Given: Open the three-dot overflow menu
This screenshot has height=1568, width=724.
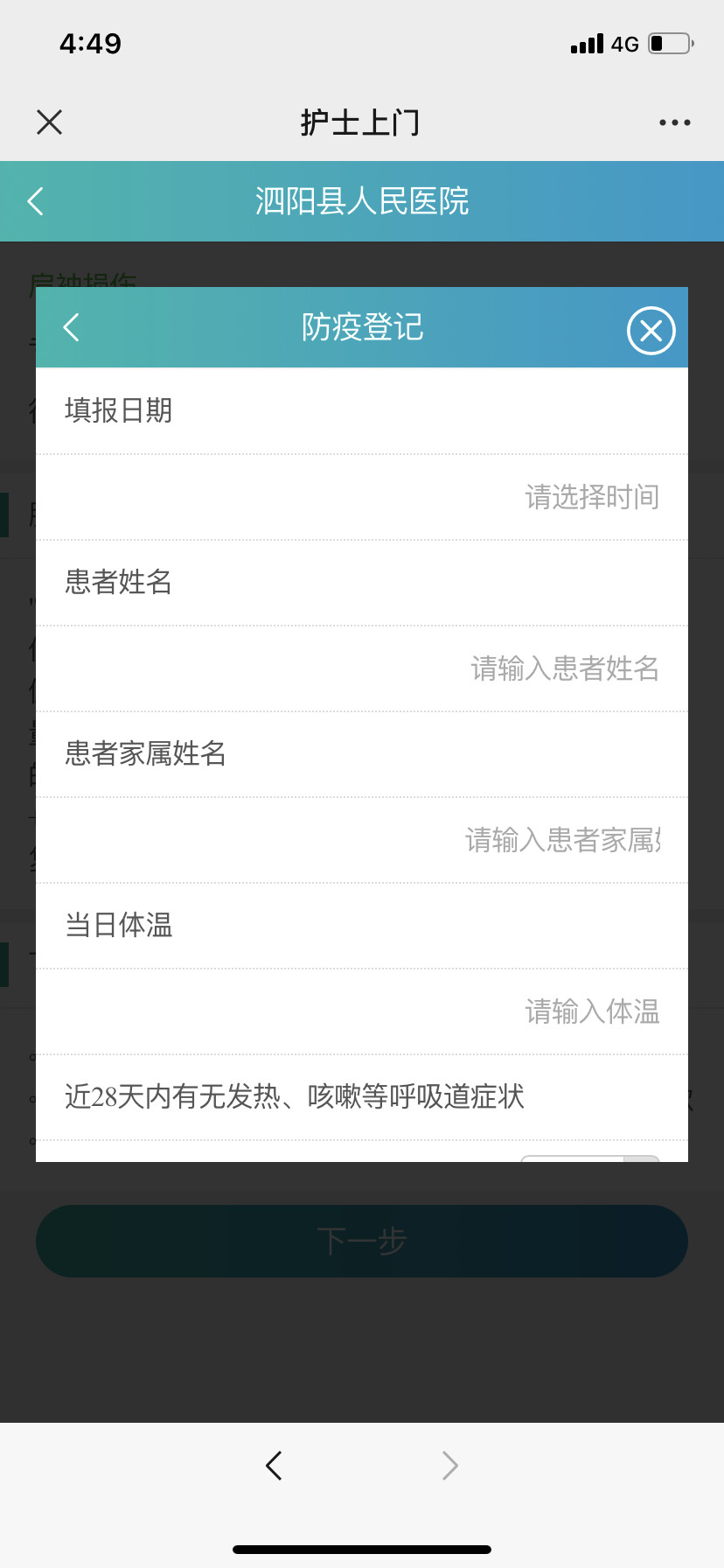Looking at the screenshot, I should pyautogui.click(x=675, y=122).
